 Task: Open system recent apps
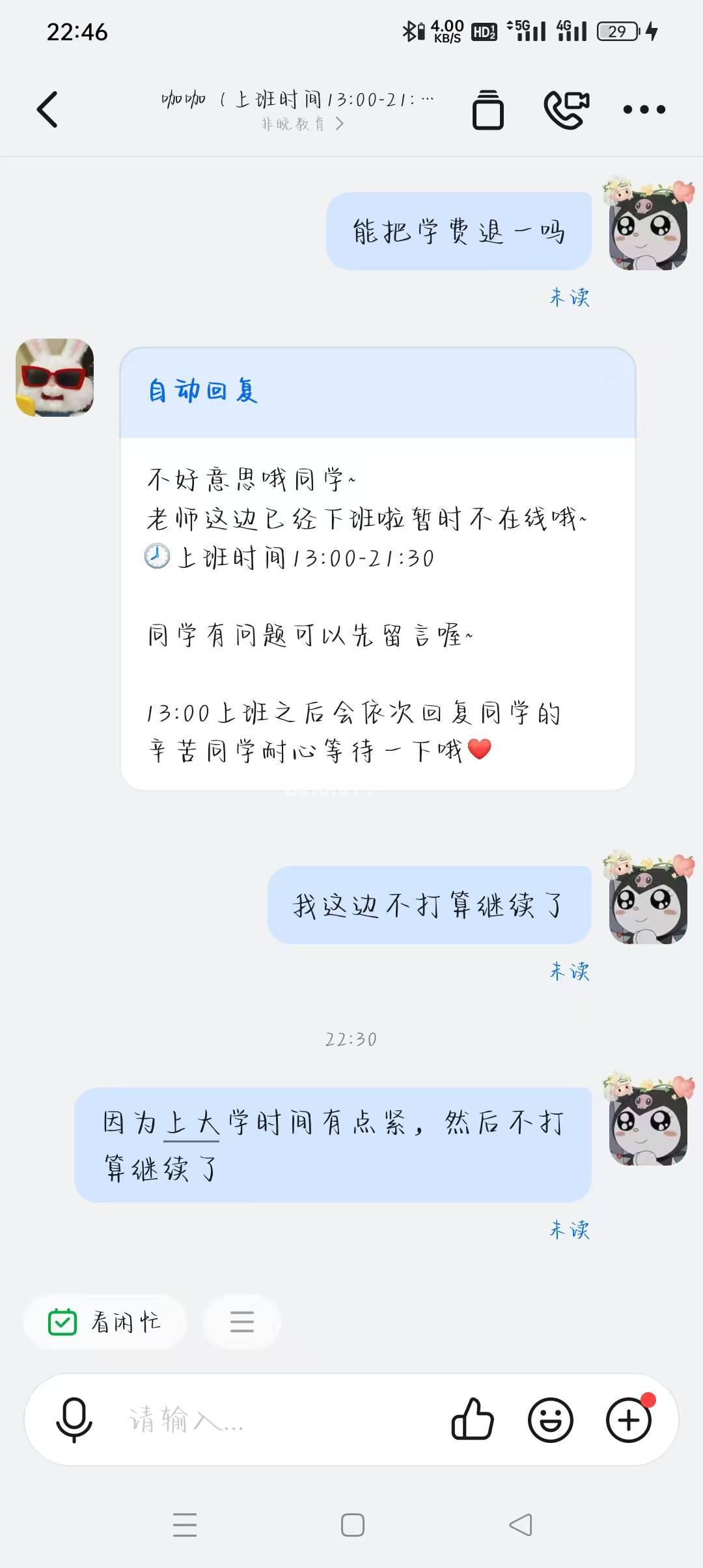(x=185, y=1525)
